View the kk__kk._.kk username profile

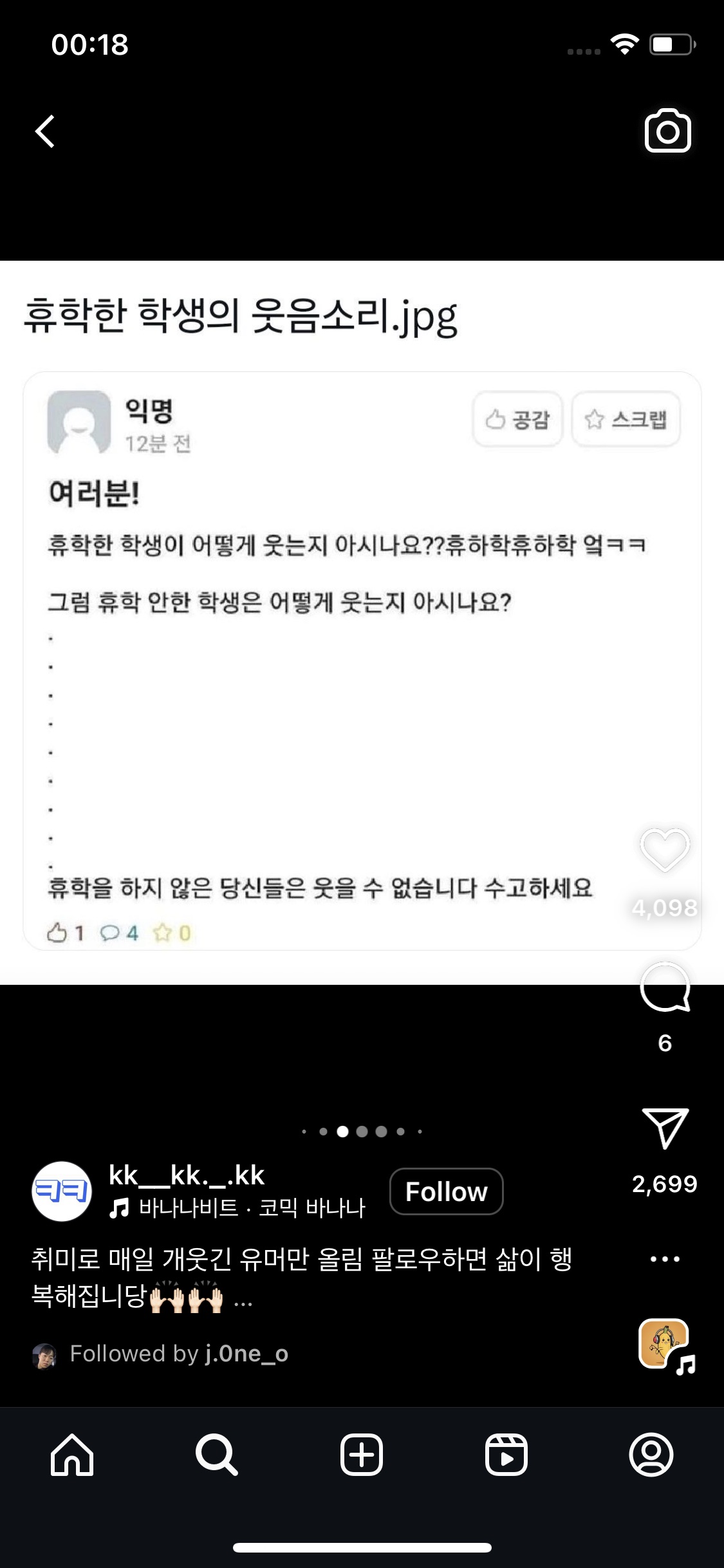tap(187, 1175)
